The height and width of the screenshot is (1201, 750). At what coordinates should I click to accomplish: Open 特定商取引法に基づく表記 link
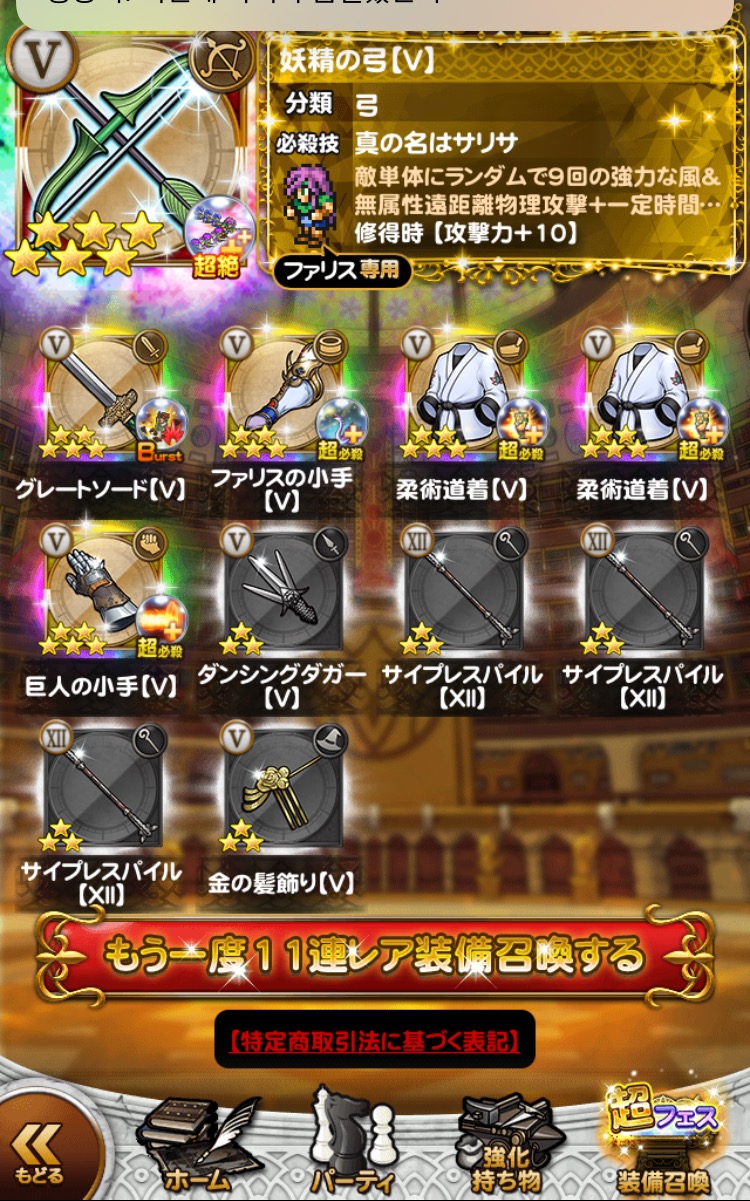375,1040
